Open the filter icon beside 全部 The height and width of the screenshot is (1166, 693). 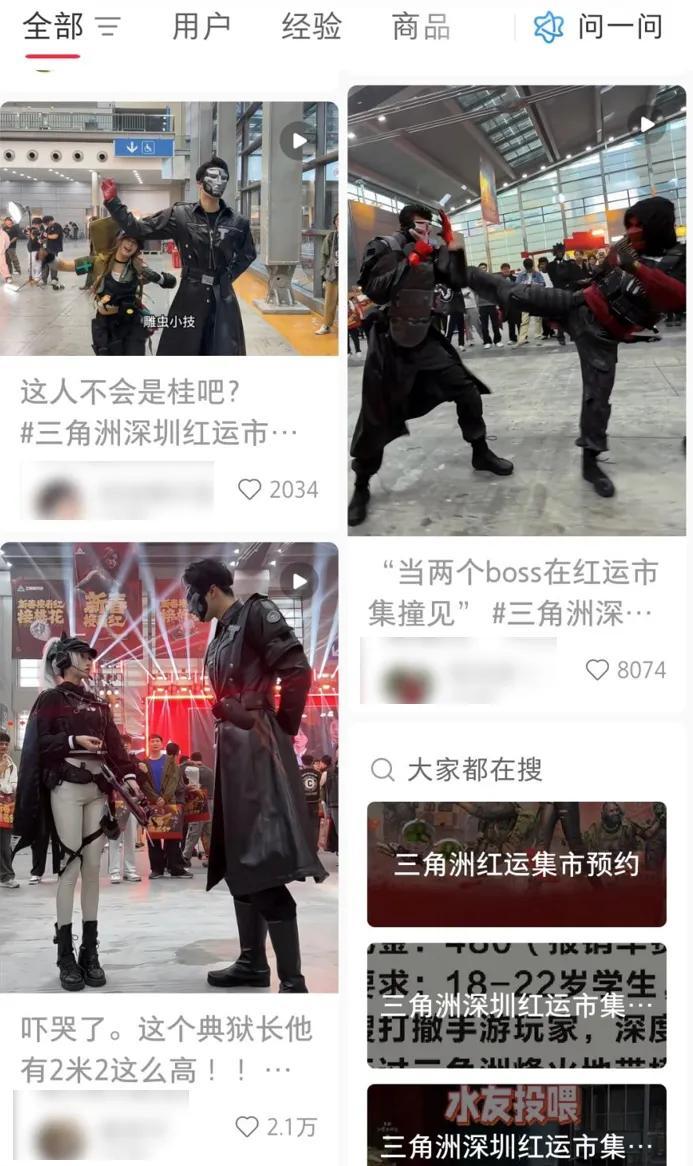107,27
